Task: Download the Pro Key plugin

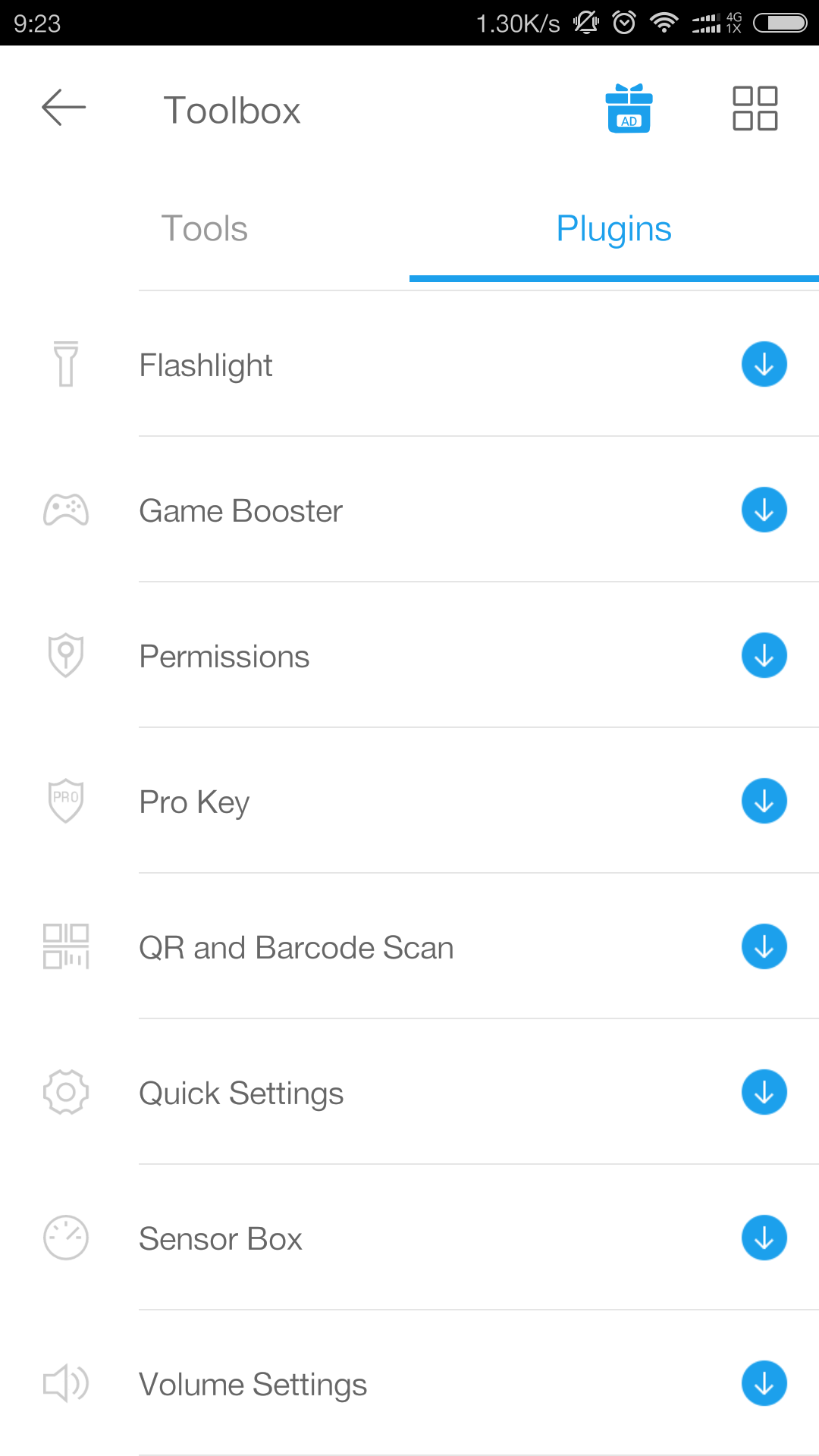Action: pyautogui.click(x=764, y=802)
